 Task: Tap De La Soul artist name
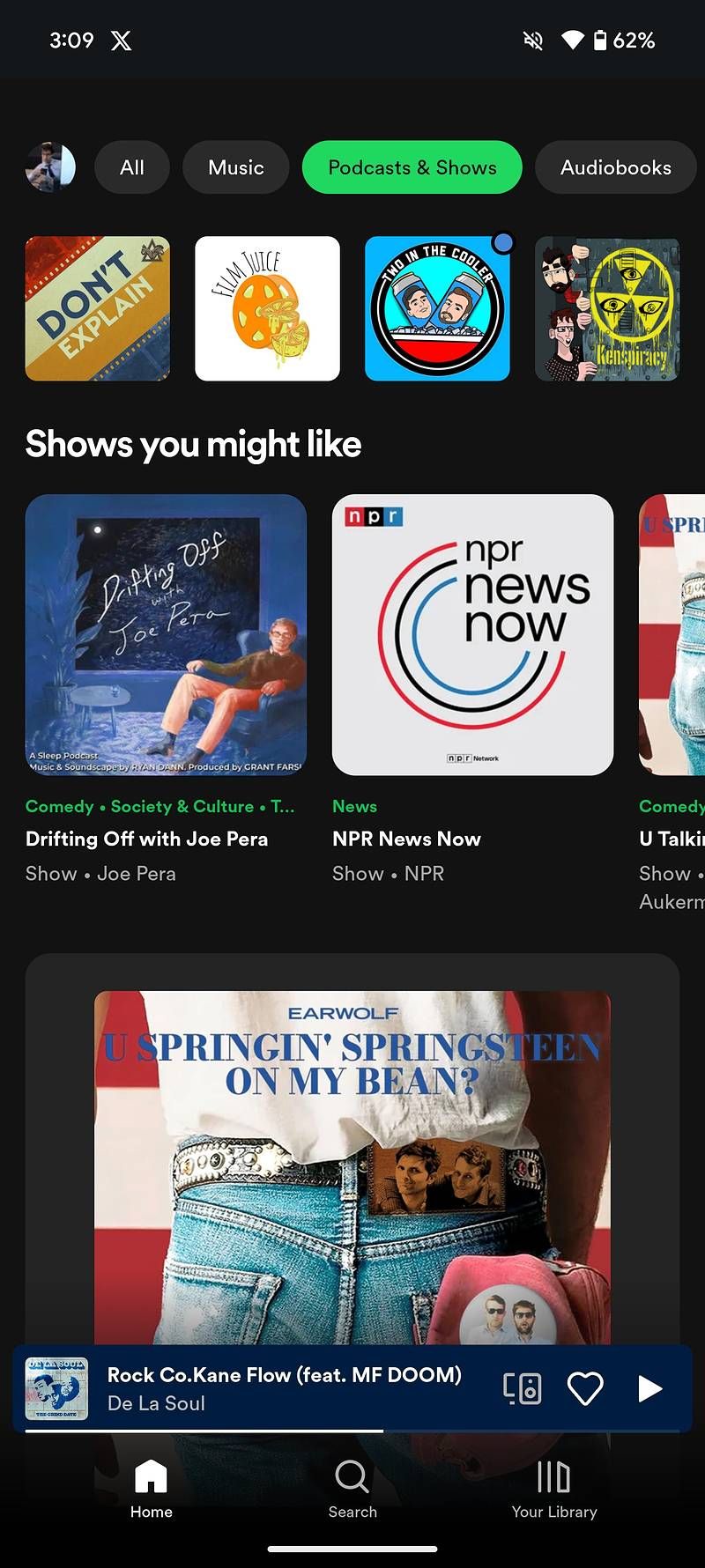click(156, 1404)
